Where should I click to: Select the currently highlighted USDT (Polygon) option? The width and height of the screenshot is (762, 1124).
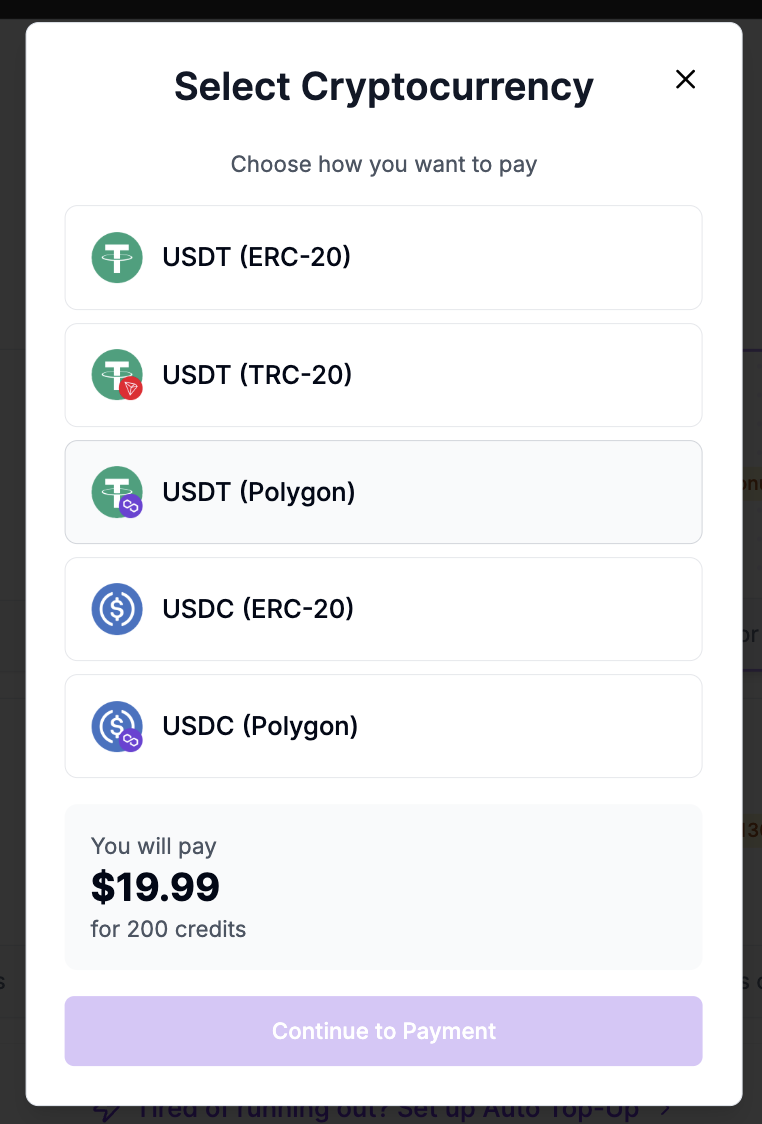[x=383, y=491]
